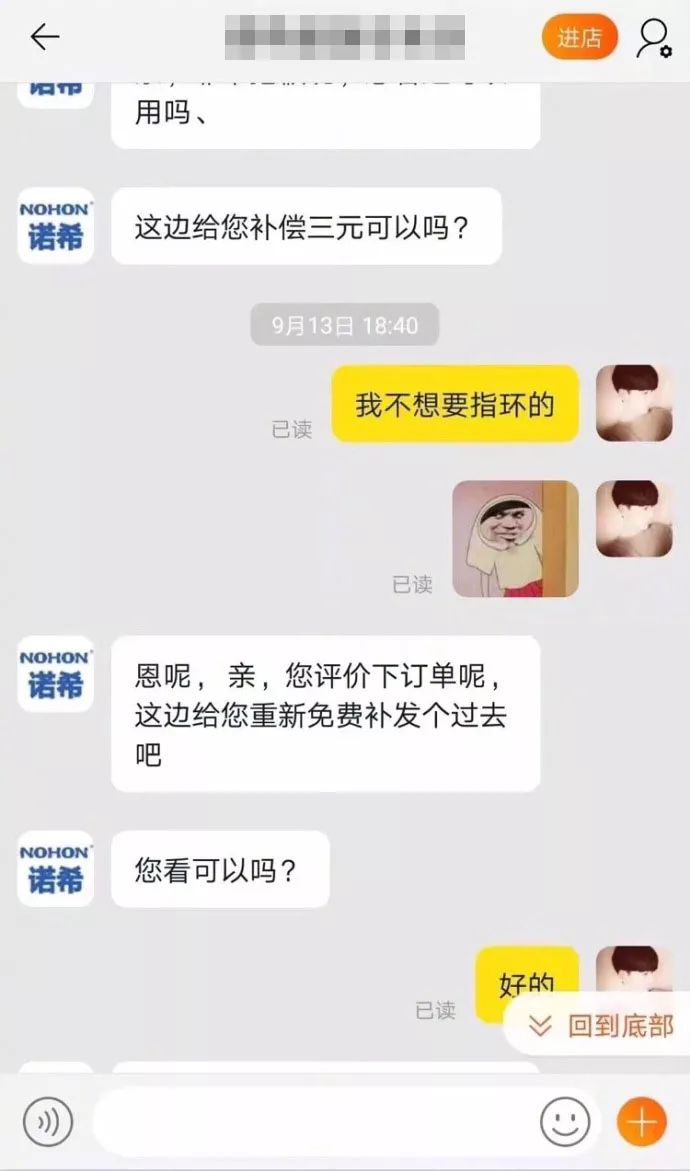This screenshot has width=690, height=1171.
Task: Open the emoji picker
Action: (565, 1122)
